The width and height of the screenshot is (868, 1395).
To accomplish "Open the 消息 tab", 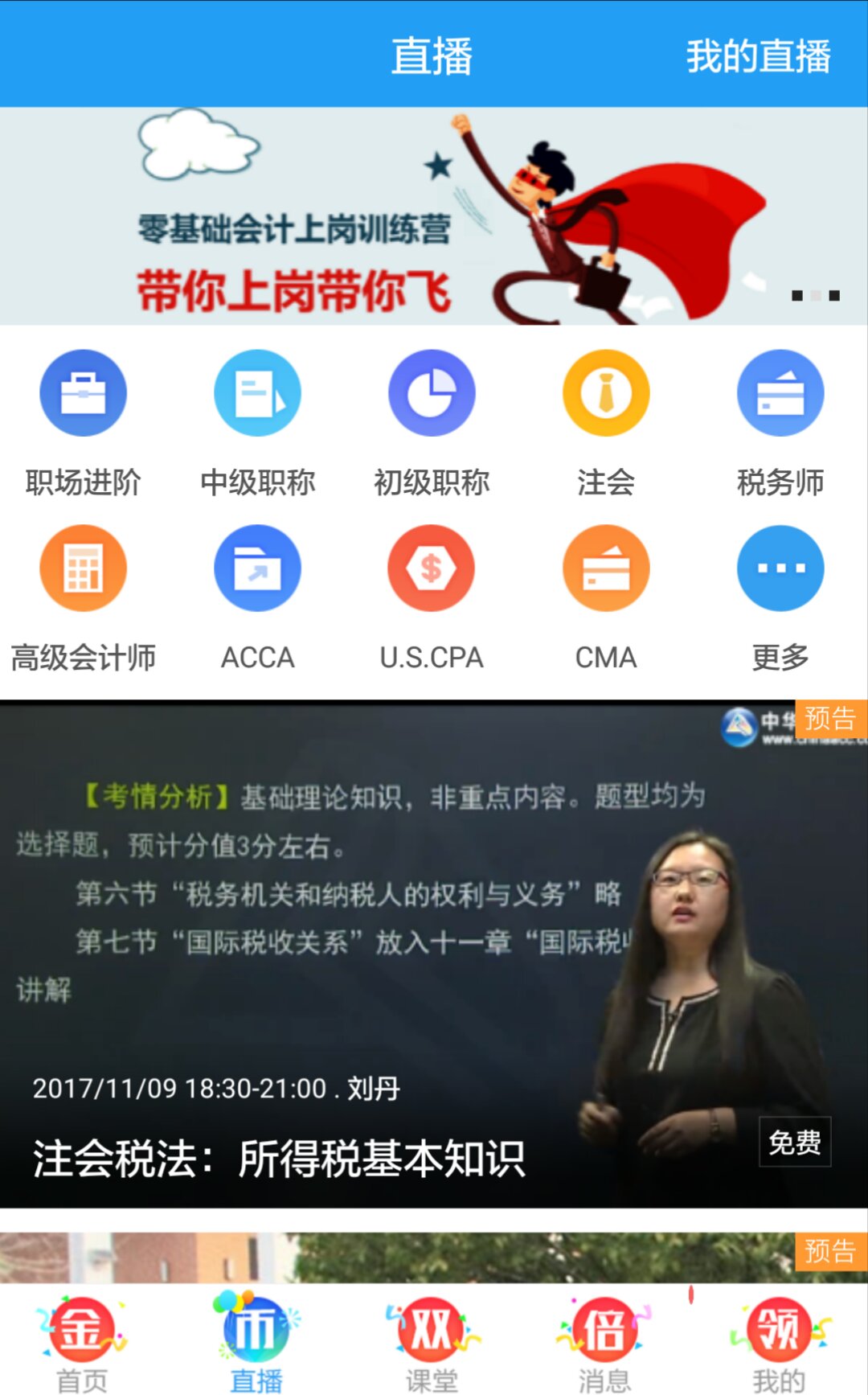I will [604, 1341].
